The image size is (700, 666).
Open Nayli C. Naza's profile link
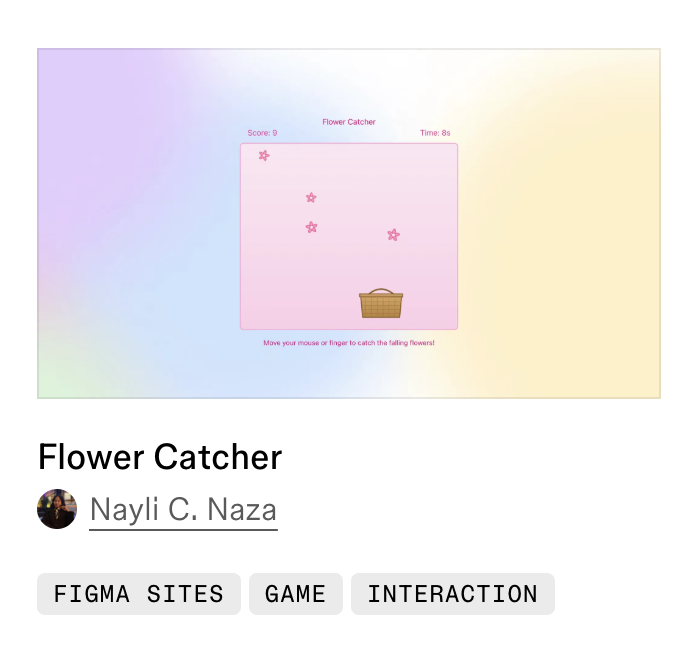[183, 510]
